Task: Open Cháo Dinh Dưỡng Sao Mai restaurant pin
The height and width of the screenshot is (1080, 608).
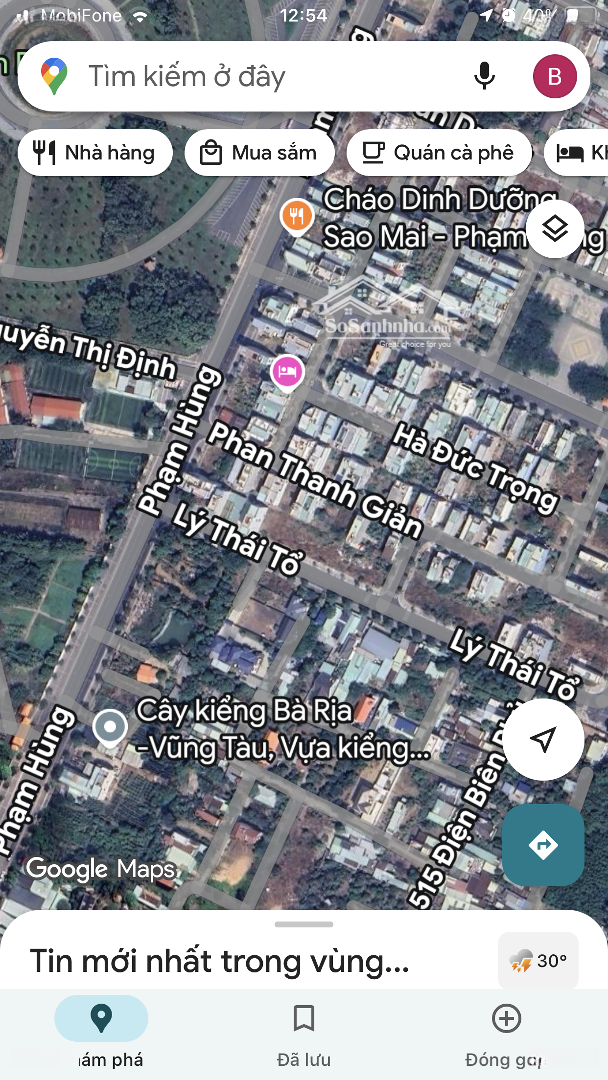Action: 296,216
